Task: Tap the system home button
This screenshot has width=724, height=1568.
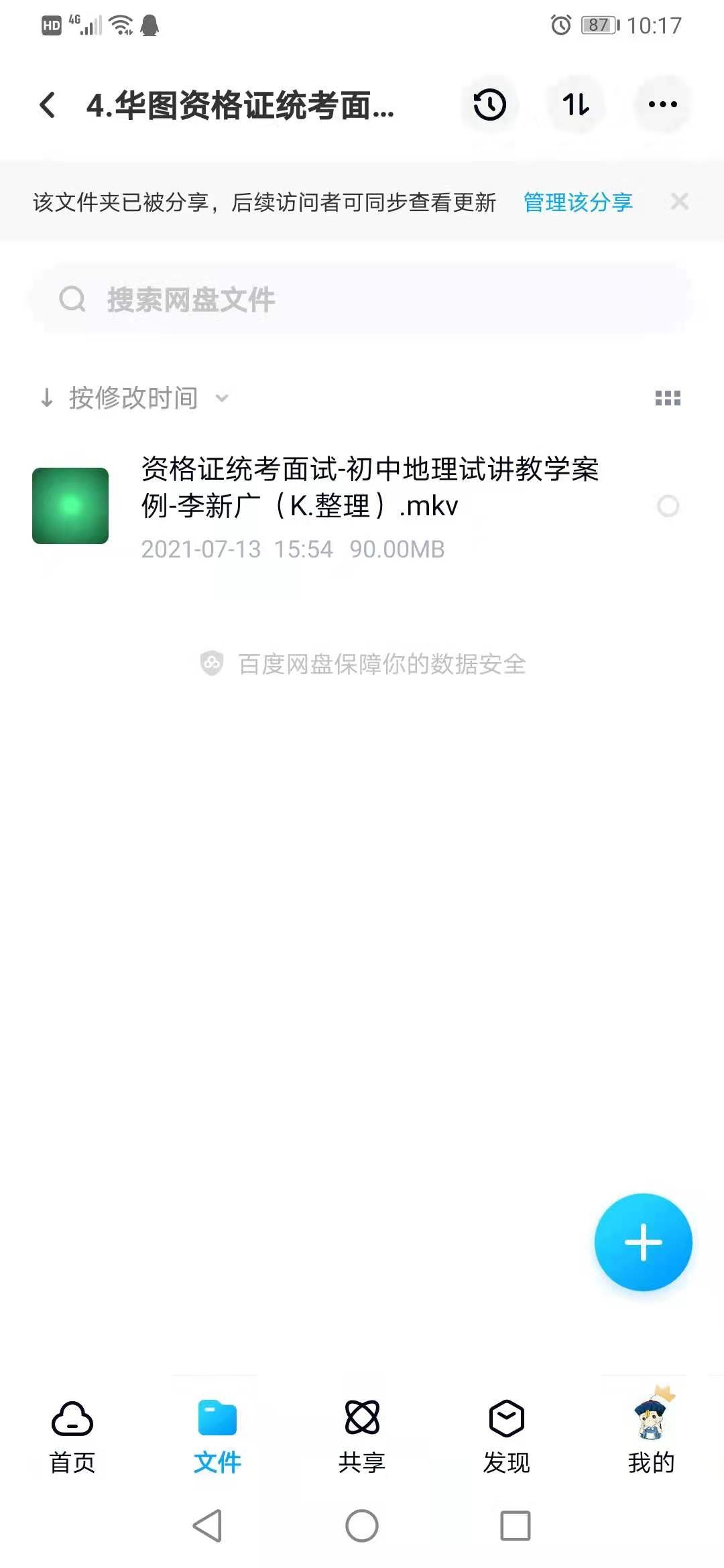Action: 362,1526
